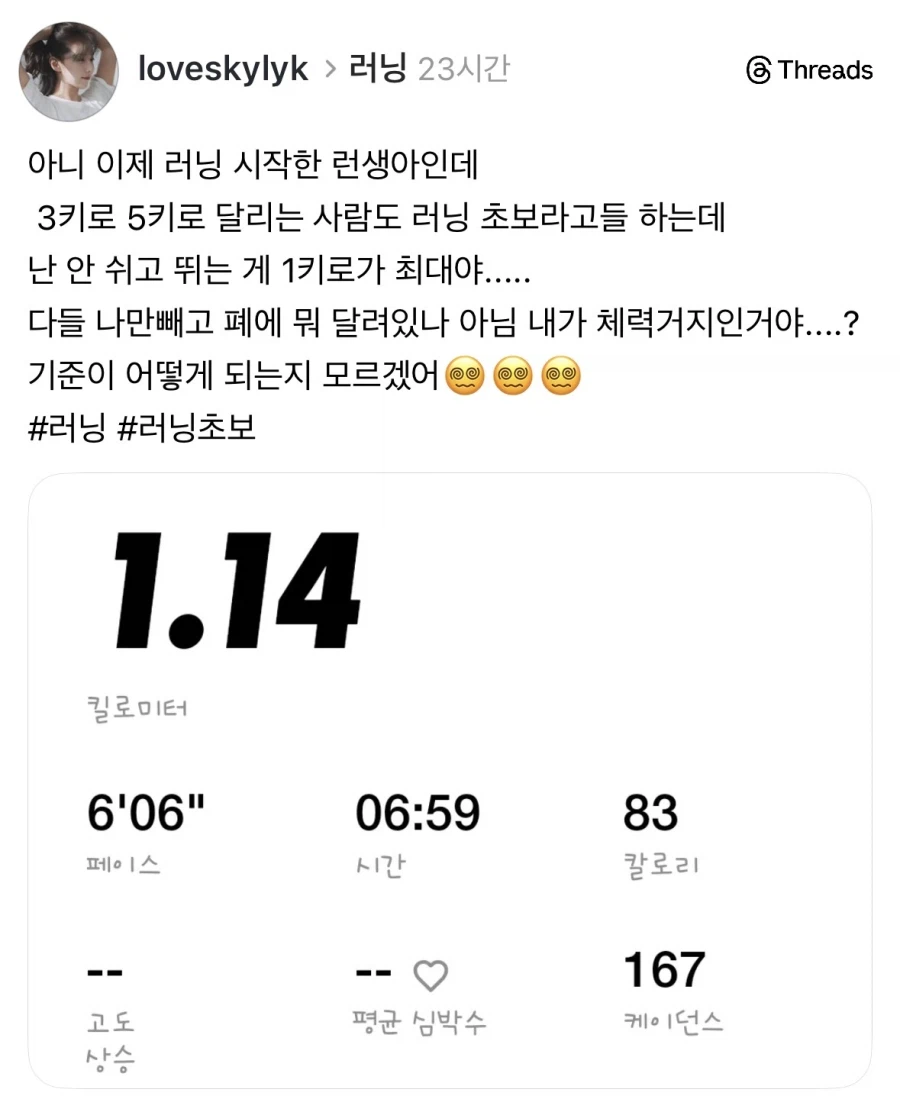900x1099 pixels.
Task: Expand the running stats card
Action: [450, 790]
